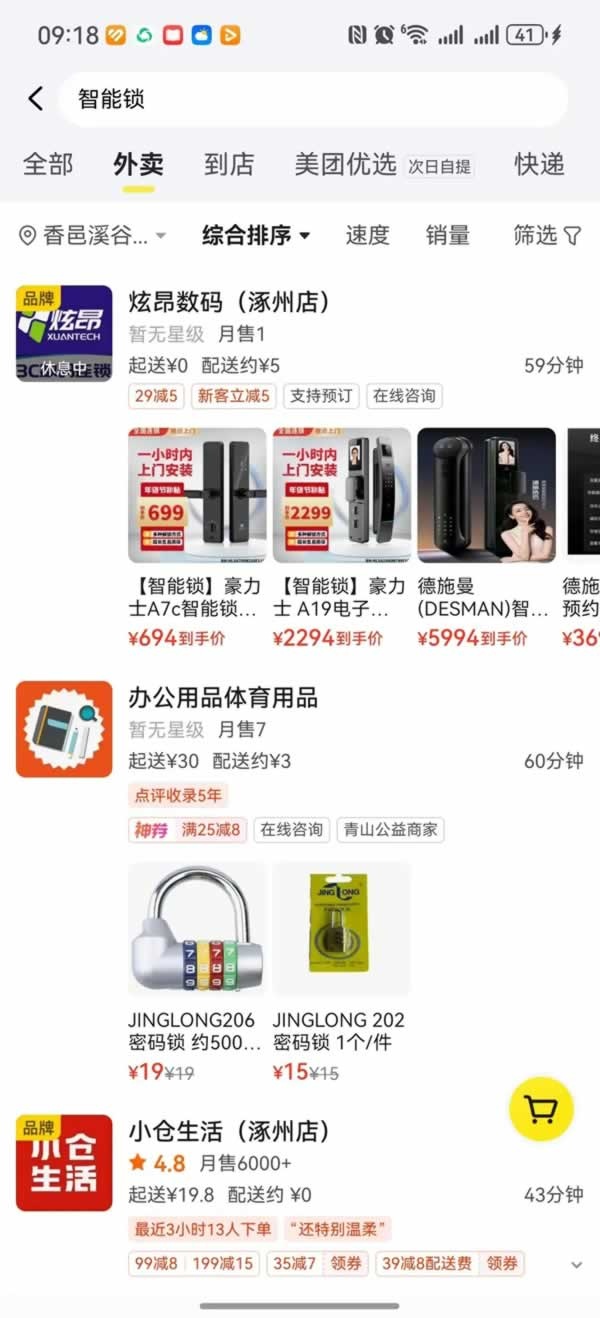Switch to the 全部 tab

[x=48, y=164]
